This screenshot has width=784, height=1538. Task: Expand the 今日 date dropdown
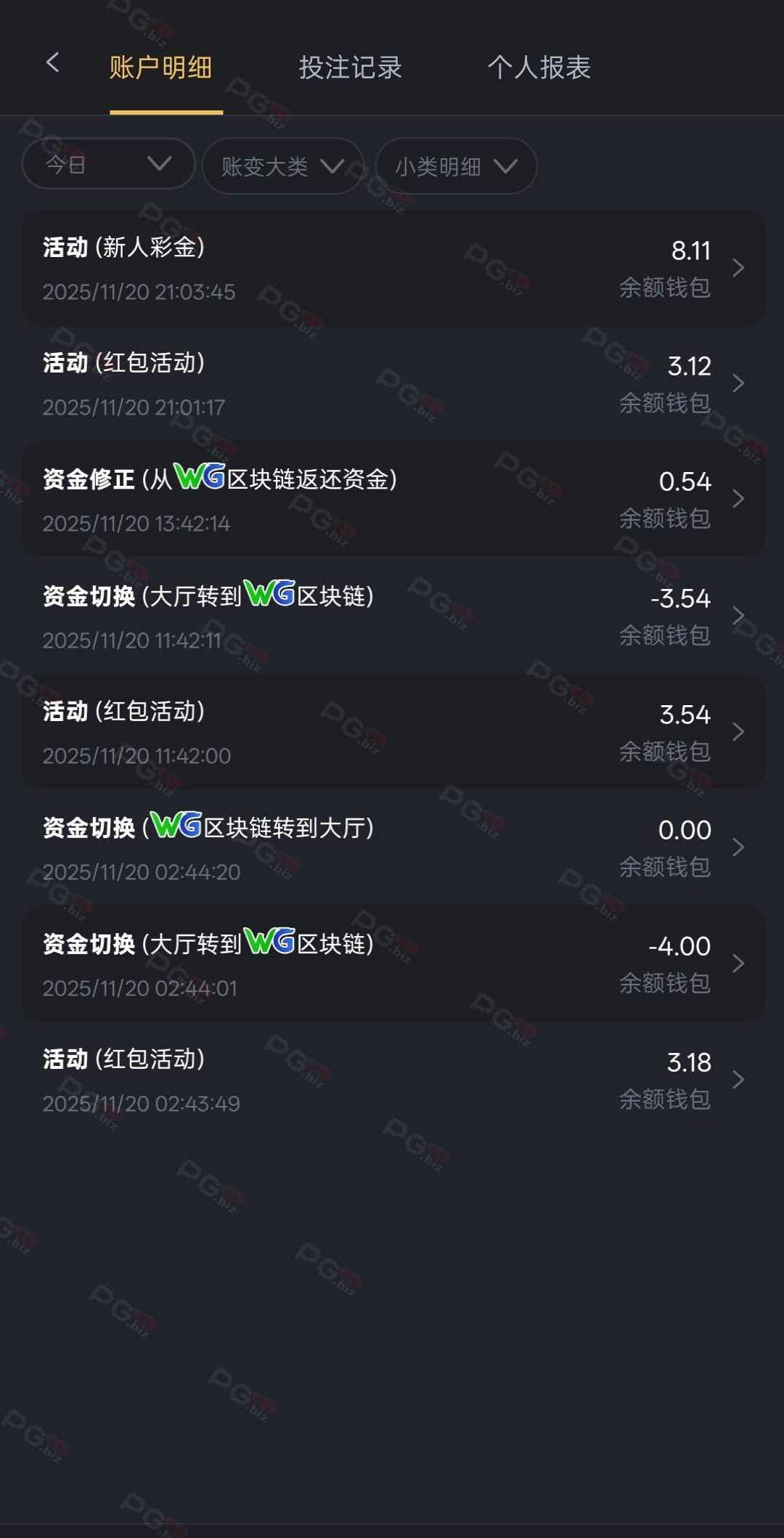coord(109,164)
